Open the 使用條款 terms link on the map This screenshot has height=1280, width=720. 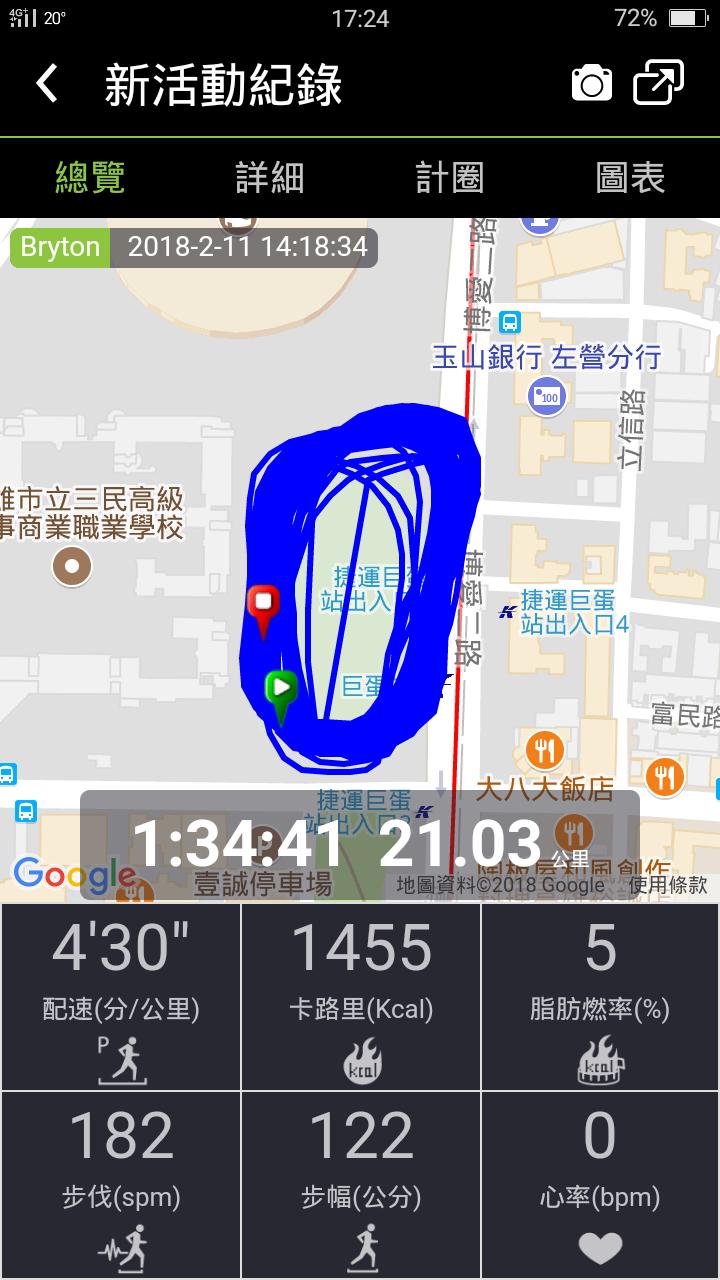pos(668,884)
